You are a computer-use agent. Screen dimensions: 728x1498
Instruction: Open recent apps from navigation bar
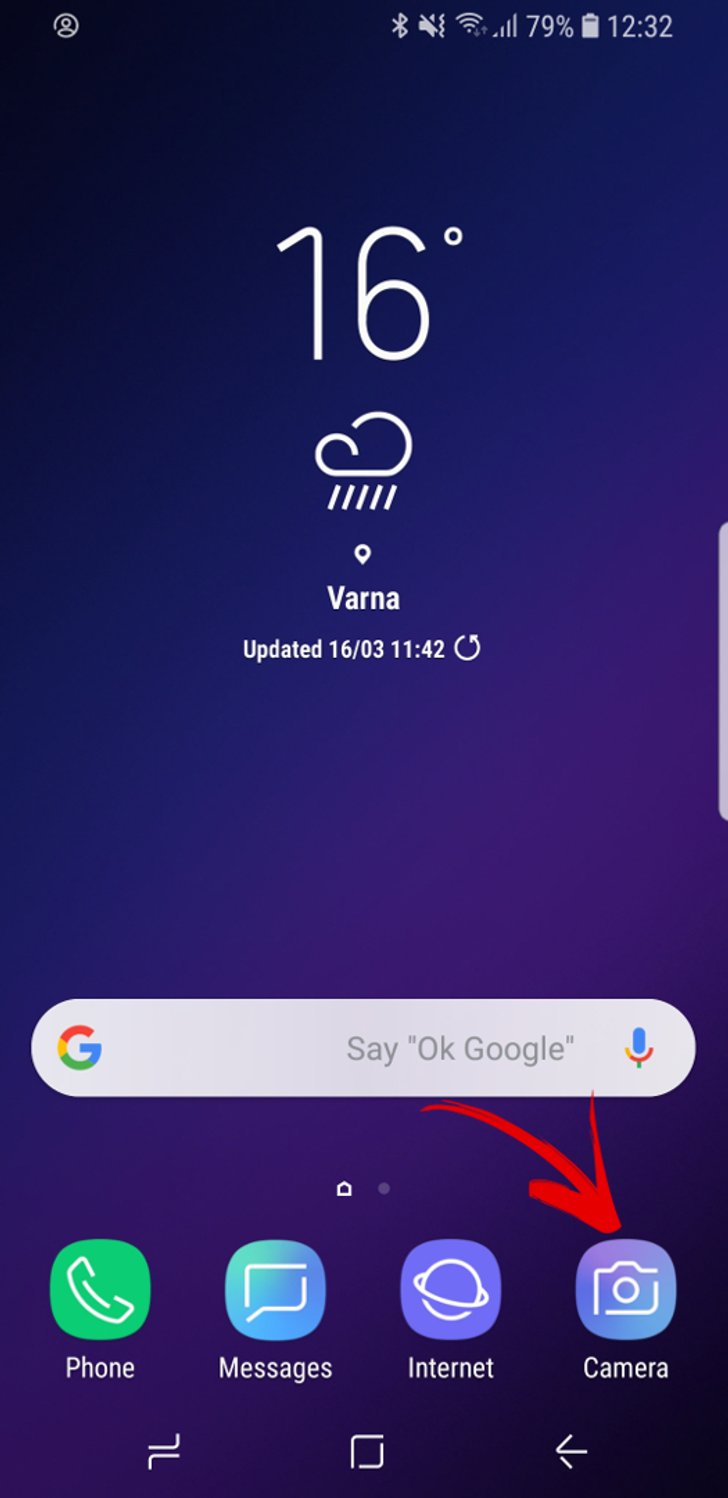tap(164, 1451)
